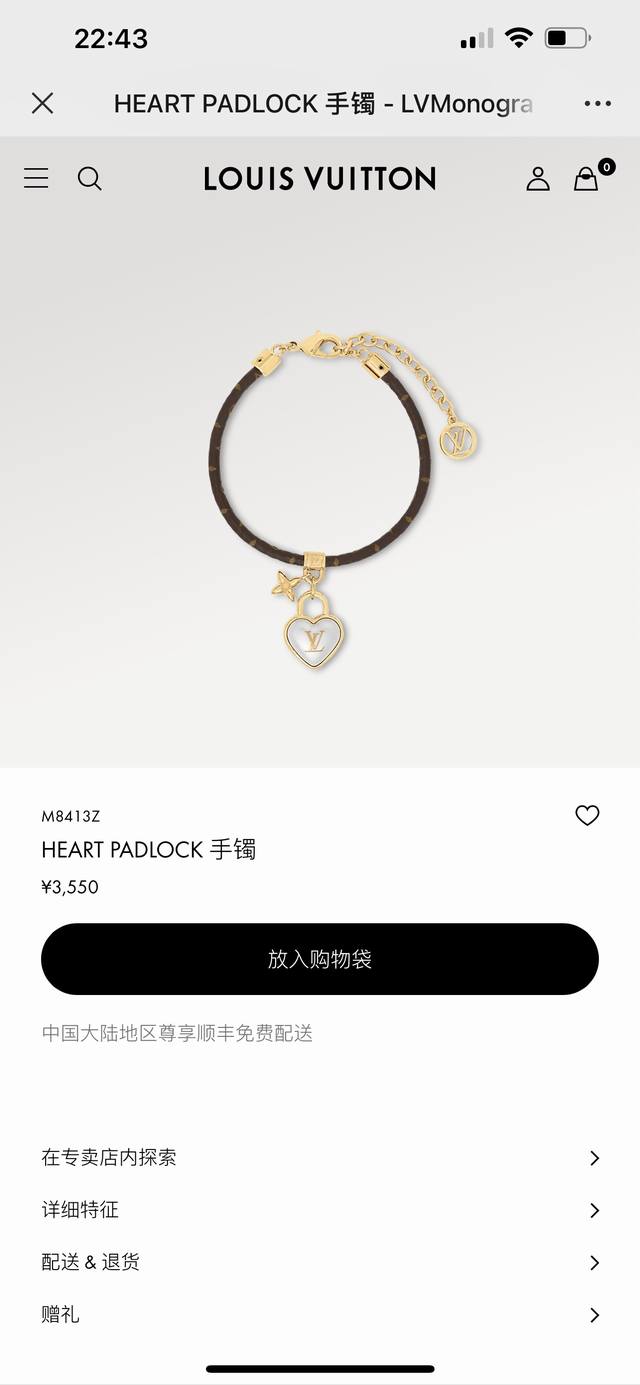The width and height of the screenshot is (640, 1385).
Task: Open the three-dot overflow menu
Action: coord(597,103)
